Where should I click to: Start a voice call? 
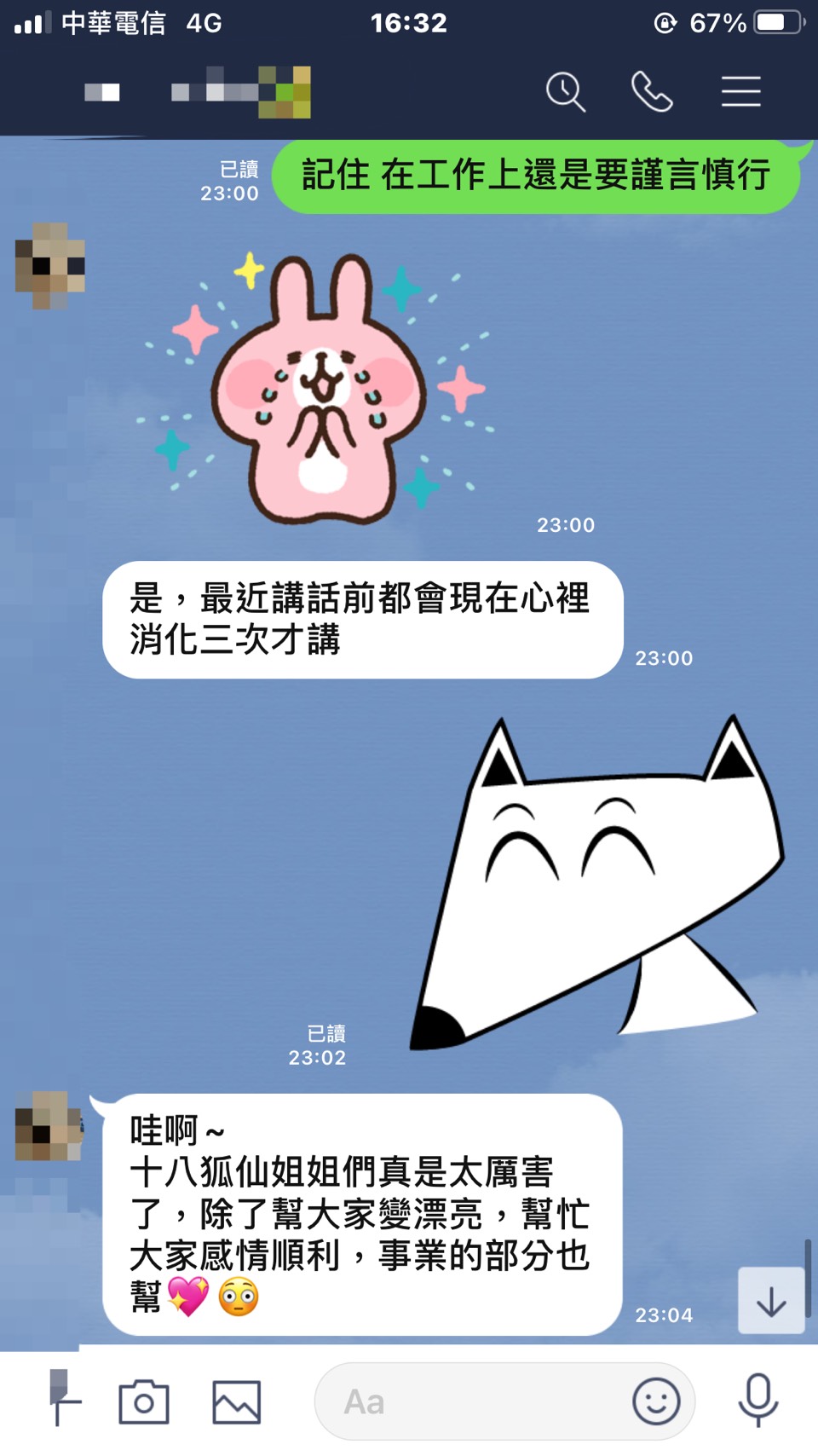pyautogui.click(x=652, y=92)
